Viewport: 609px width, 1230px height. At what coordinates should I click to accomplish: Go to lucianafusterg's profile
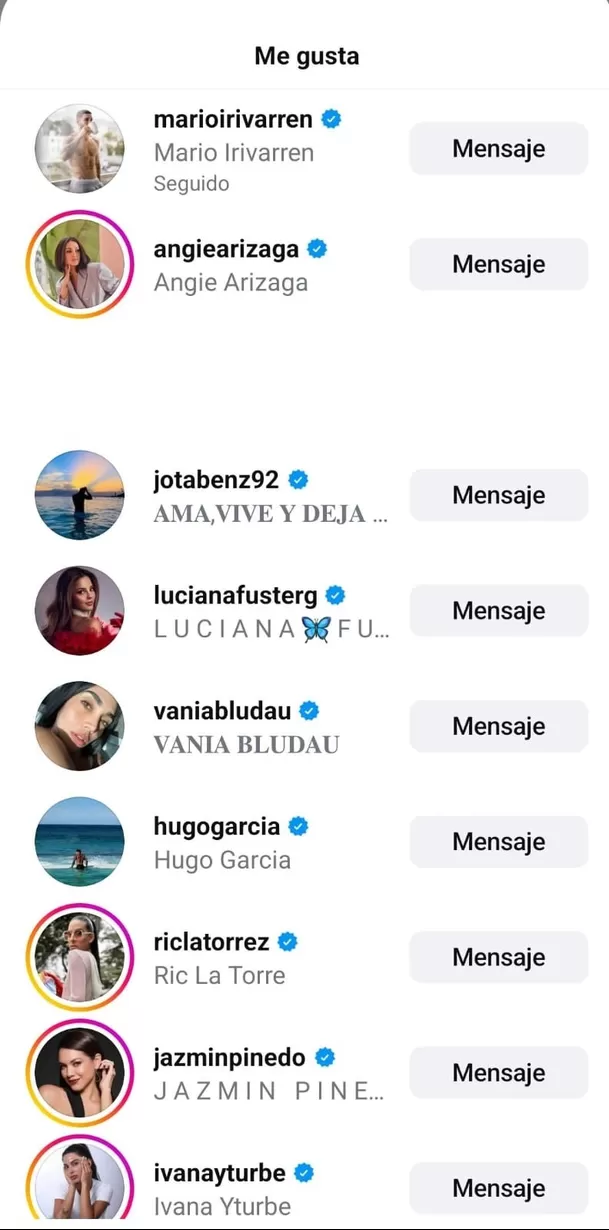point(80,611)
